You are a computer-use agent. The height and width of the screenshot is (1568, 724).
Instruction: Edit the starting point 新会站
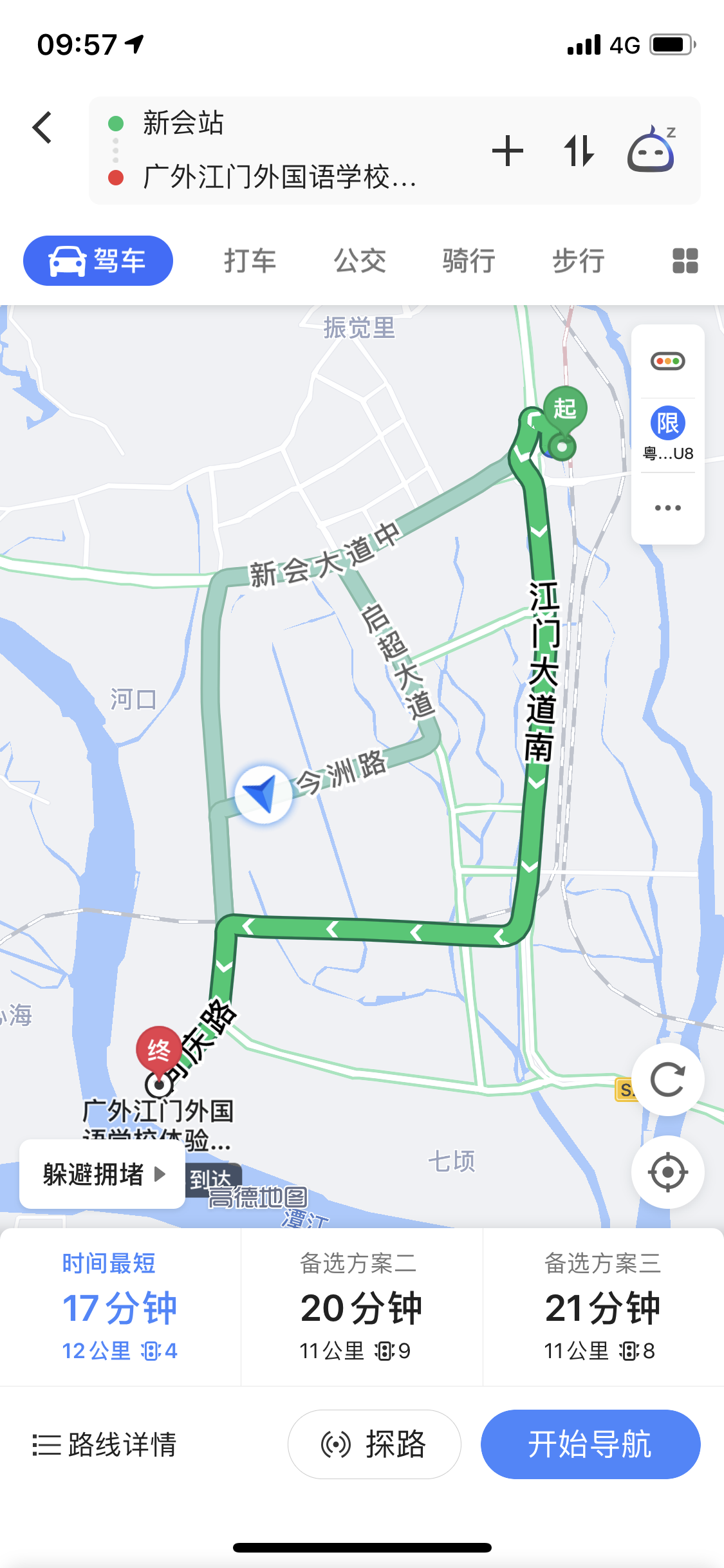click(183, 122)
